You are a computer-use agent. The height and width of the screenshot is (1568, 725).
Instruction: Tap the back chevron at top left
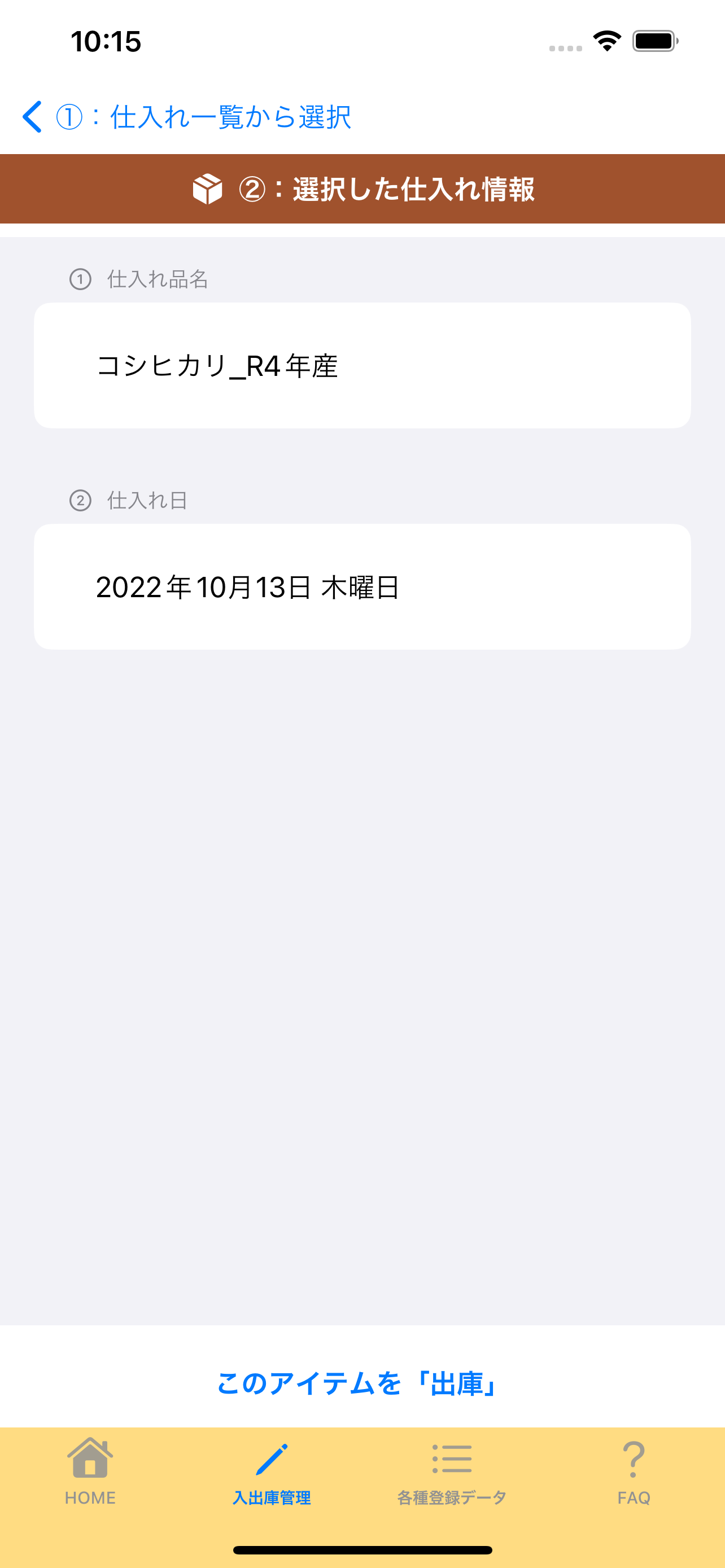click(x=32, y=117)
